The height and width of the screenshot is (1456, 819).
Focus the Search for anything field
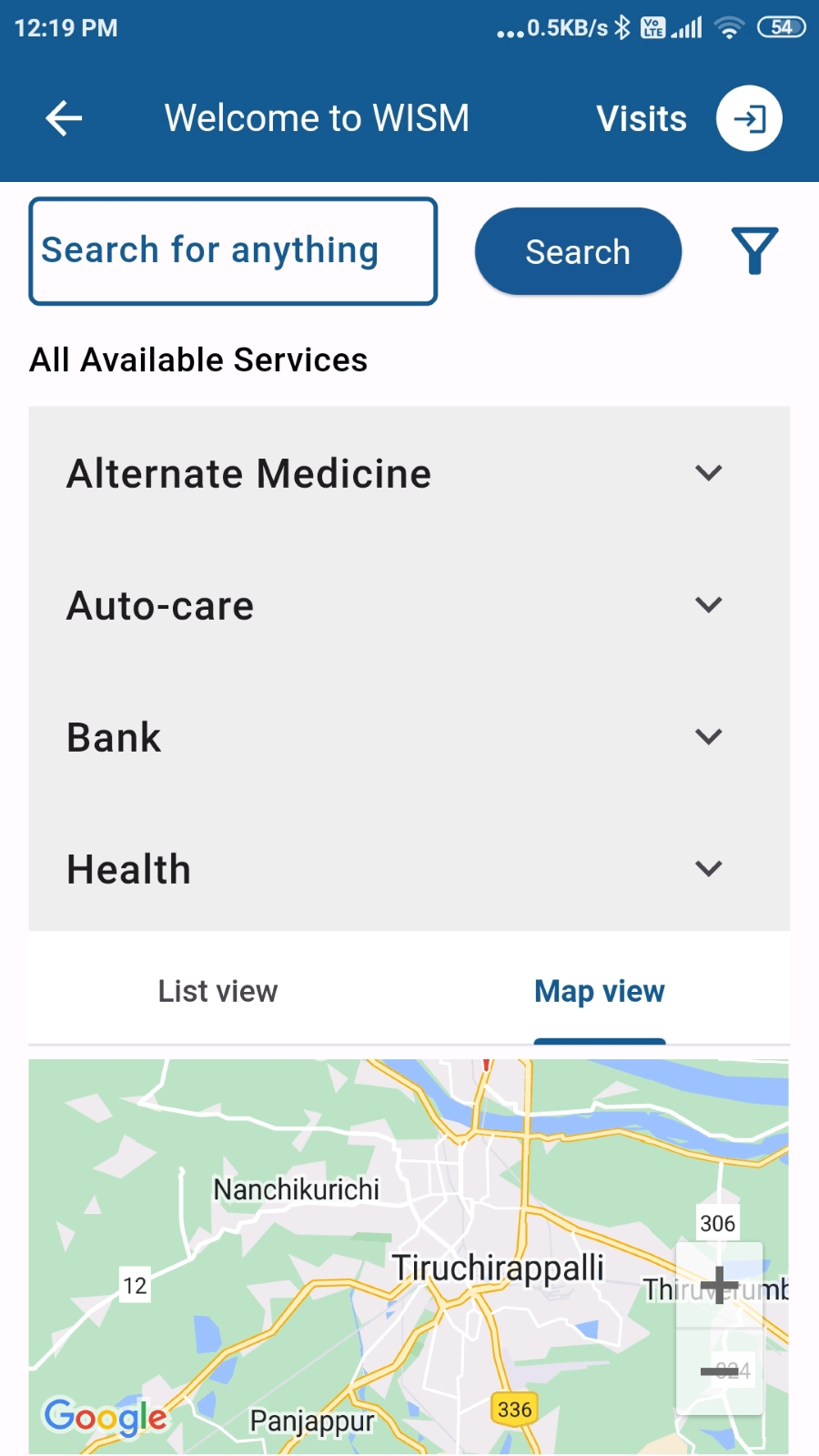tap(233, 251)
